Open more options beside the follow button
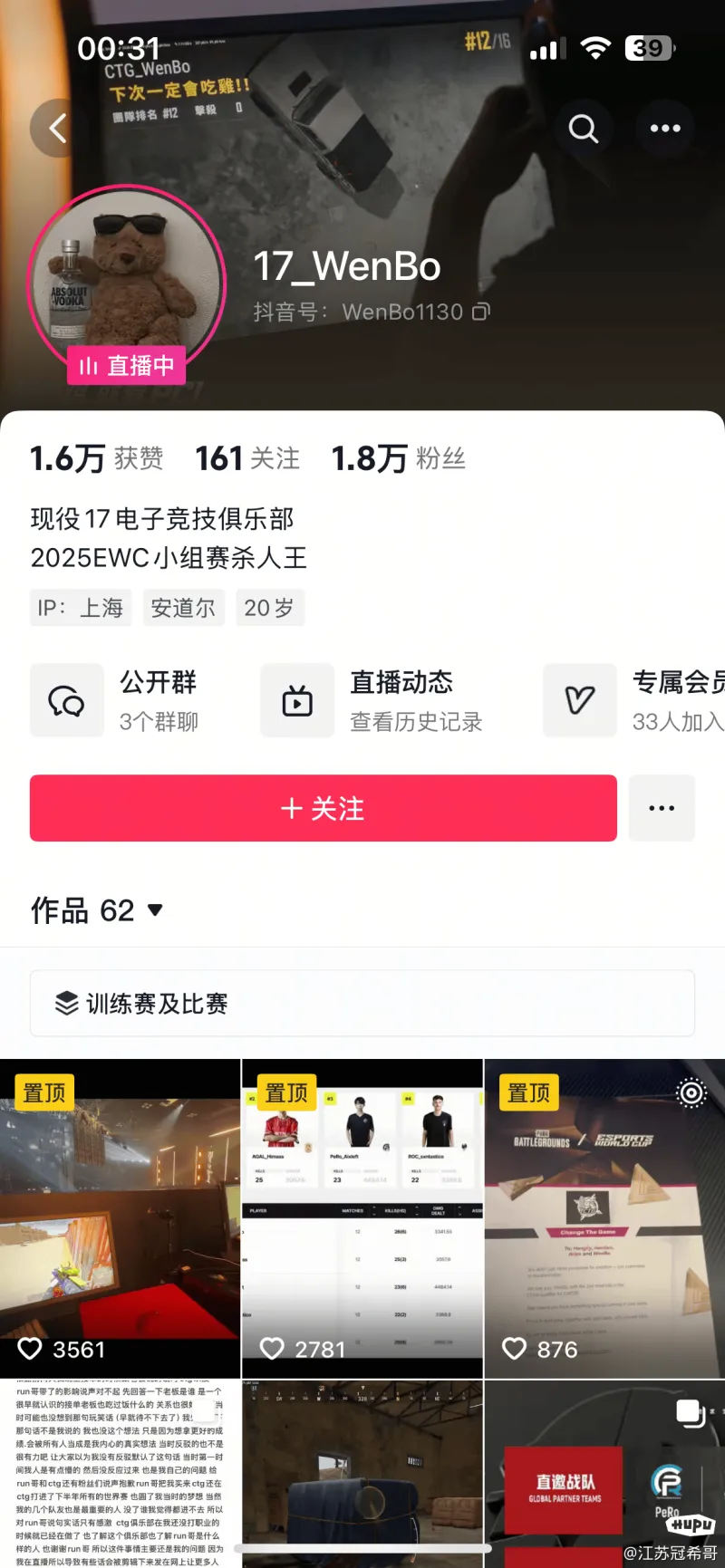The width and height of the screenshot is (725, 1568). [x=662, y=808]
